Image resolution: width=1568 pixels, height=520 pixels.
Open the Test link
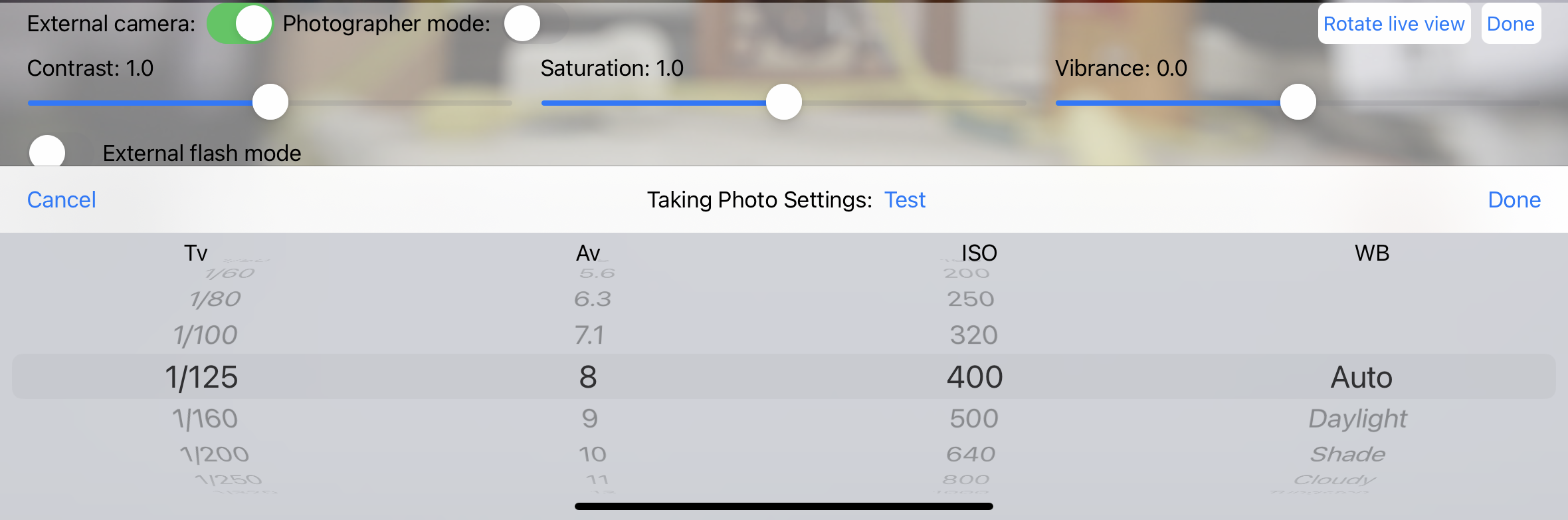pos(905,199)
